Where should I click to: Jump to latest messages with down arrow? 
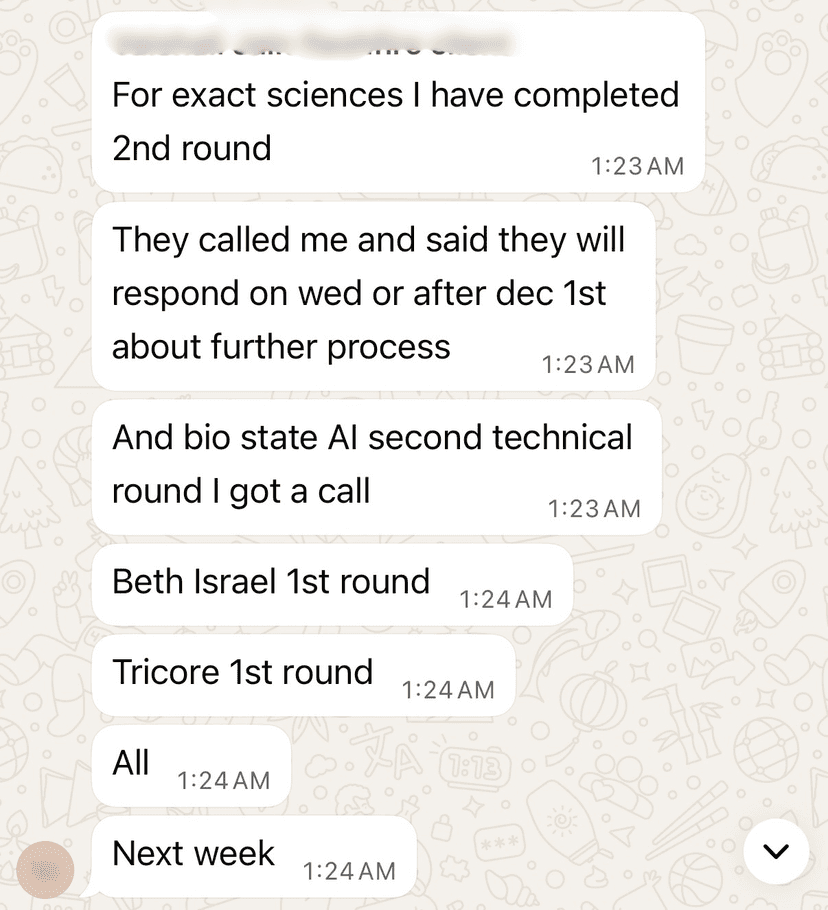pos(776,851)
